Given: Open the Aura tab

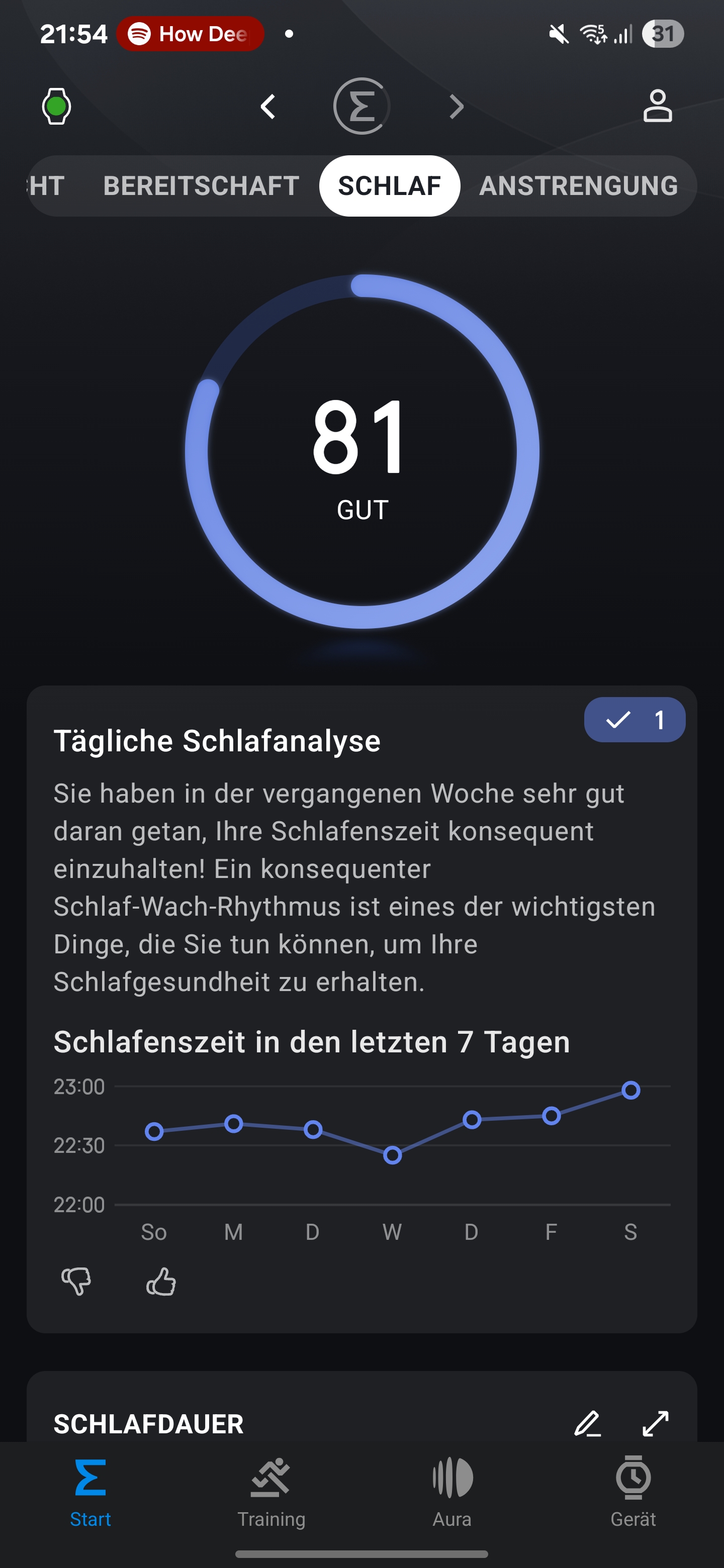Looking at the screenshot, I should click(452, 1492).
